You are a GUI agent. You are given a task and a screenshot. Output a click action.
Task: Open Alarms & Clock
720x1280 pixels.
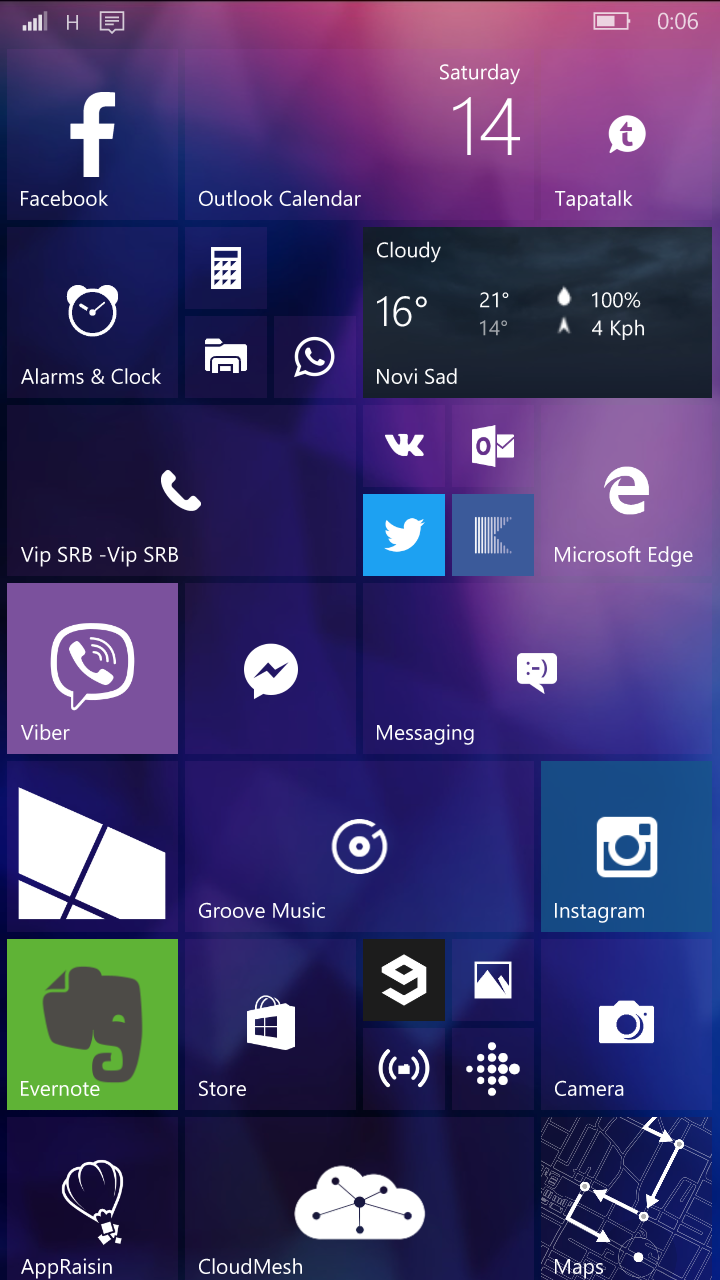[x=92, y=312]
